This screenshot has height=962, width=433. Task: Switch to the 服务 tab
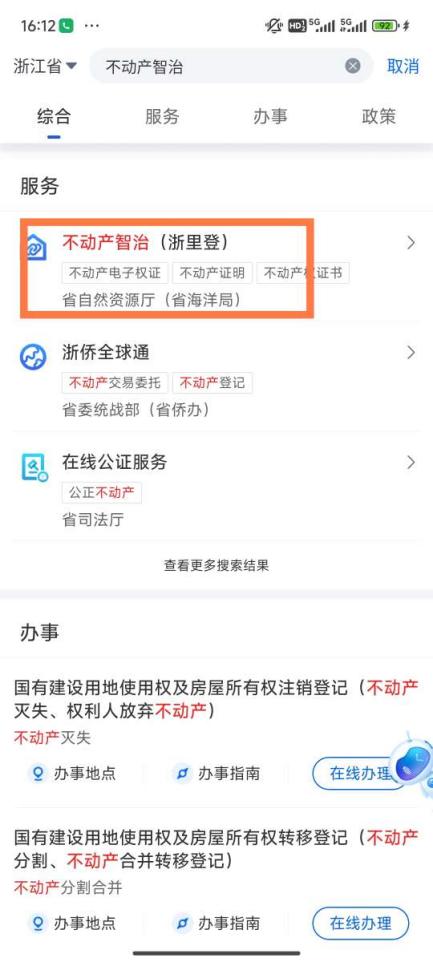[x=162, y=116]
